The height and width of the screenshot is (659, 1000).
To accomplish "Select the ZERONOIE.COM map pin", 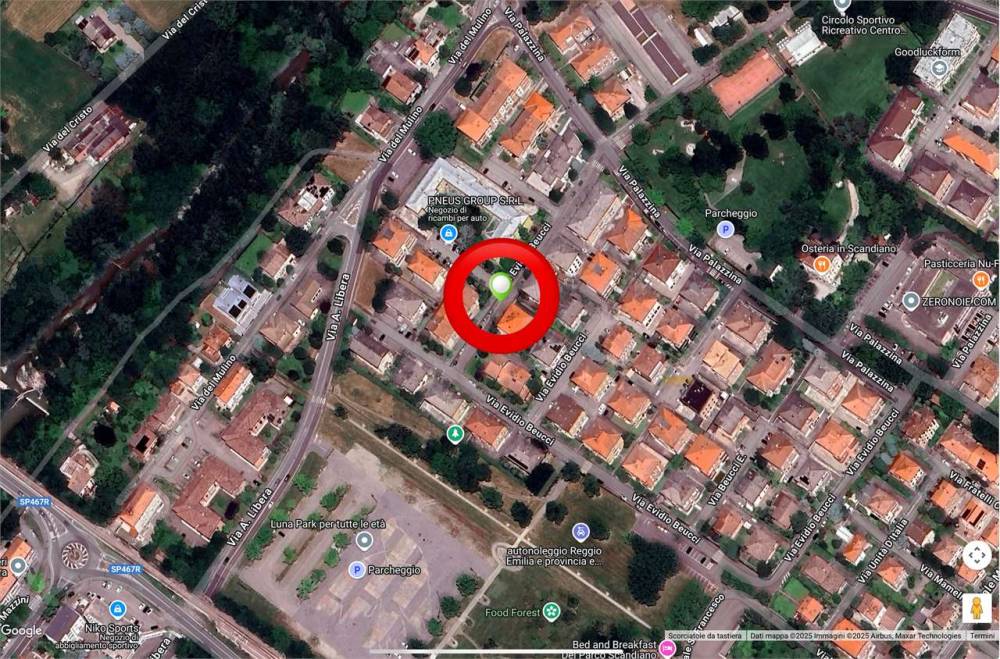I will pyautogui.click(x=911, y=300).
